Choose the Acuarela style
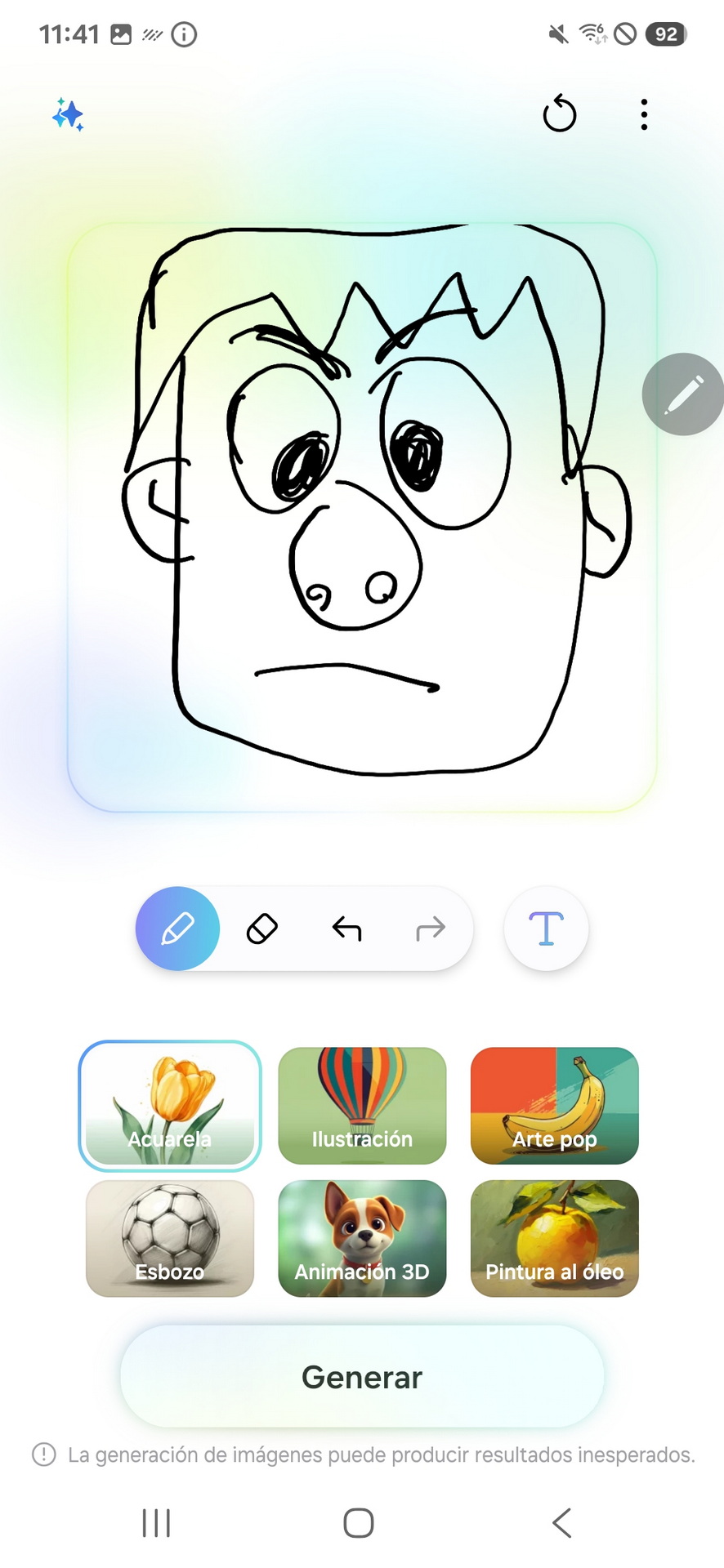This screenshot has height=1568, width=724. coord(170,1106)
